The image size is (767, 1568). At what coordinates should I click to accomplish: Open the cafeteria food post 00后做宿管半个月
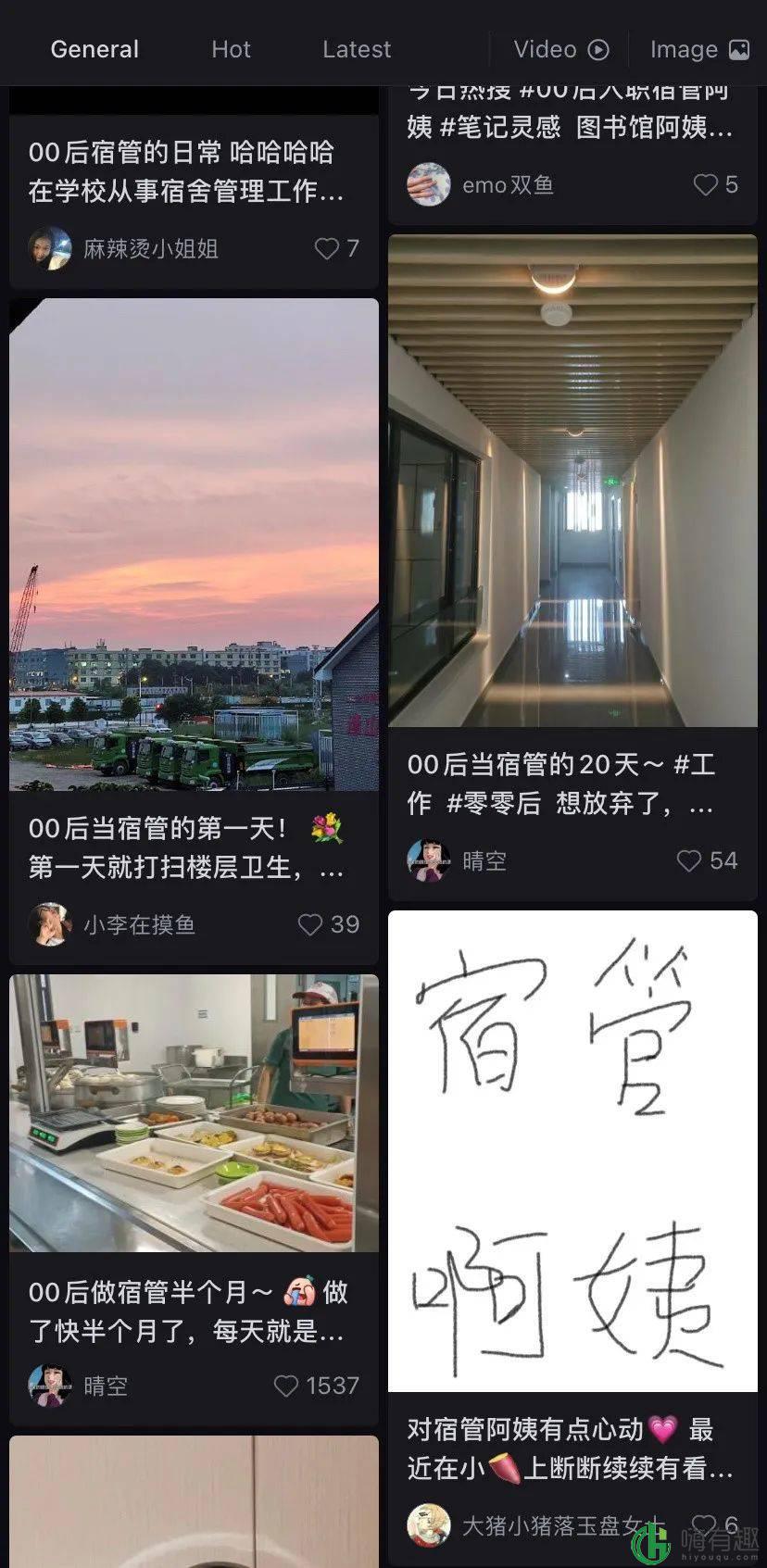[194, 1112]
